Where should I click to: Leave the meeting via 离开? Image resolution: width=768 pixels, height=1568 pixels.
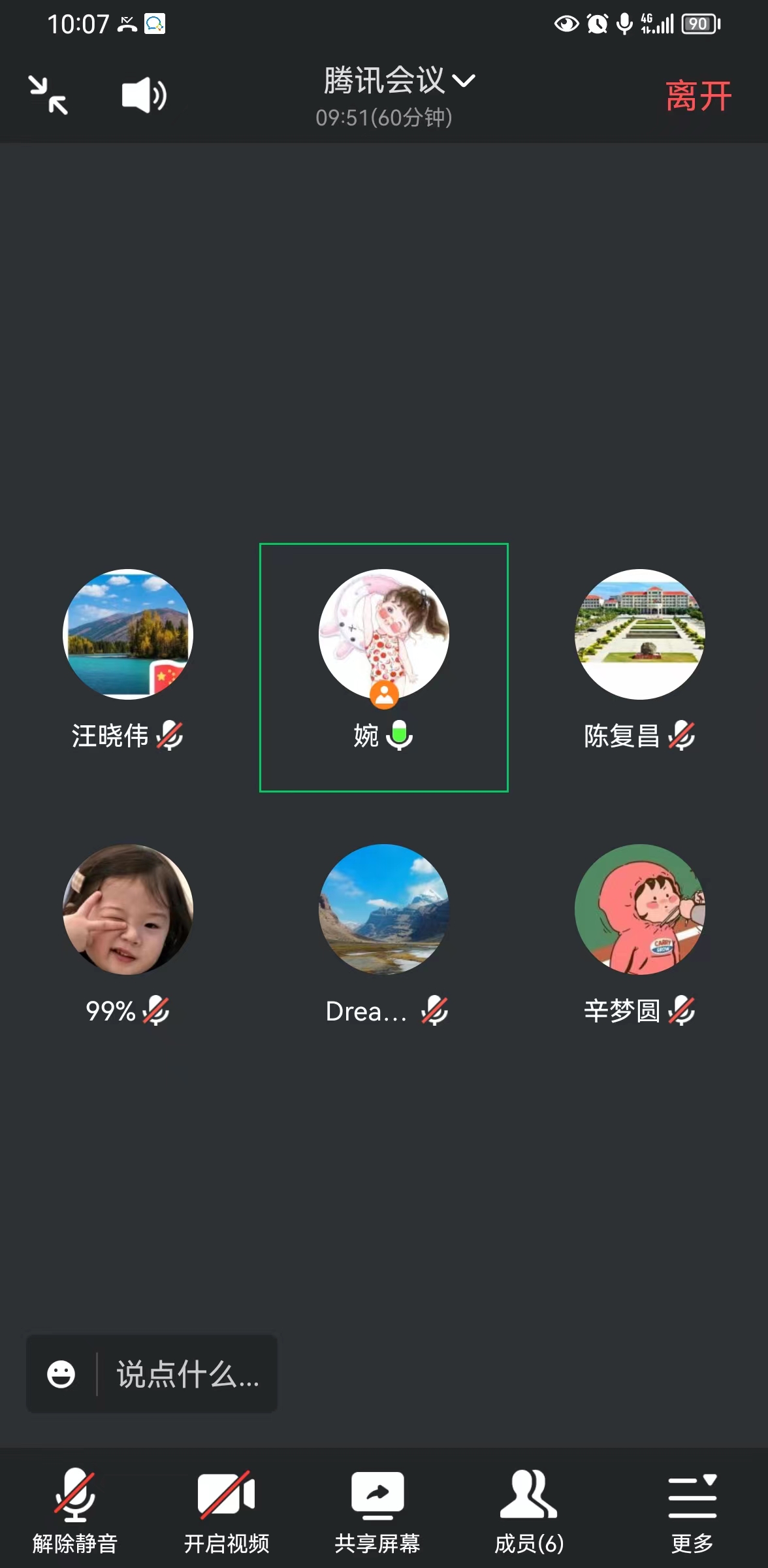coord(698,97)
